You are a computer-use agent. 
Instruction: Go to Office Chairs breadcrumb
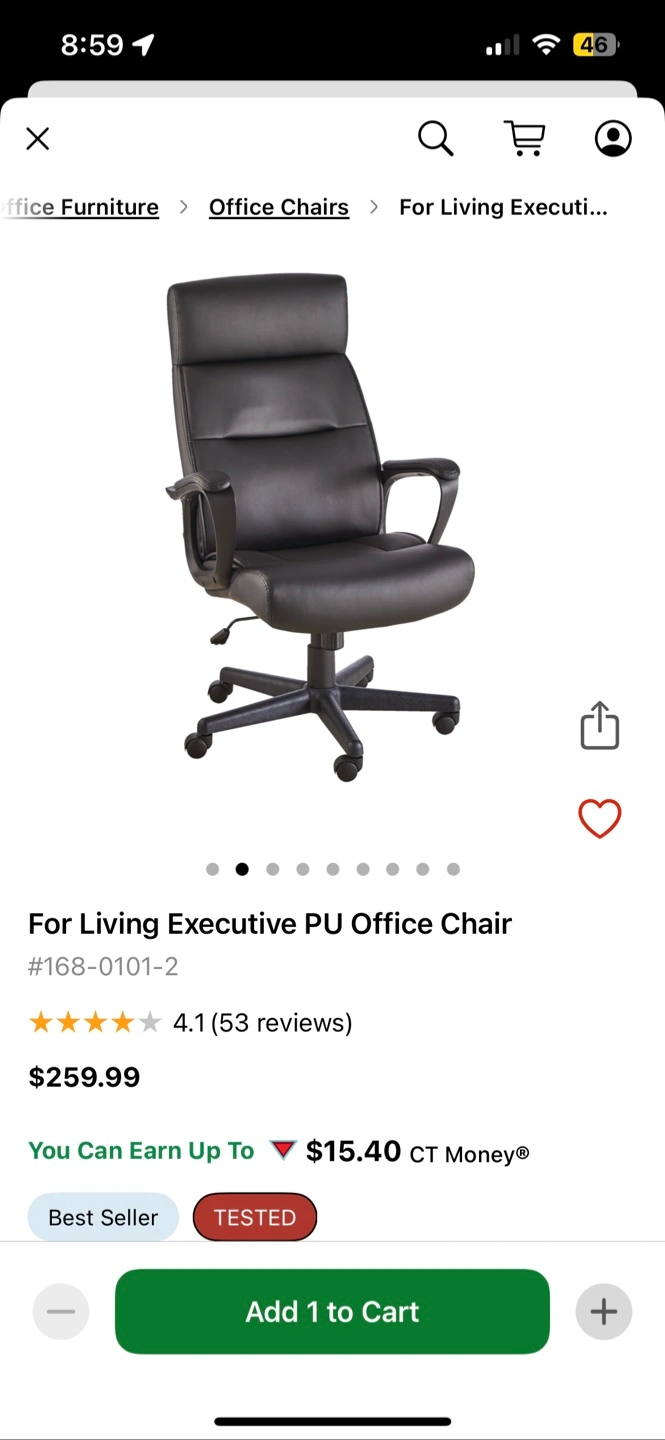[x=279, y=207]
